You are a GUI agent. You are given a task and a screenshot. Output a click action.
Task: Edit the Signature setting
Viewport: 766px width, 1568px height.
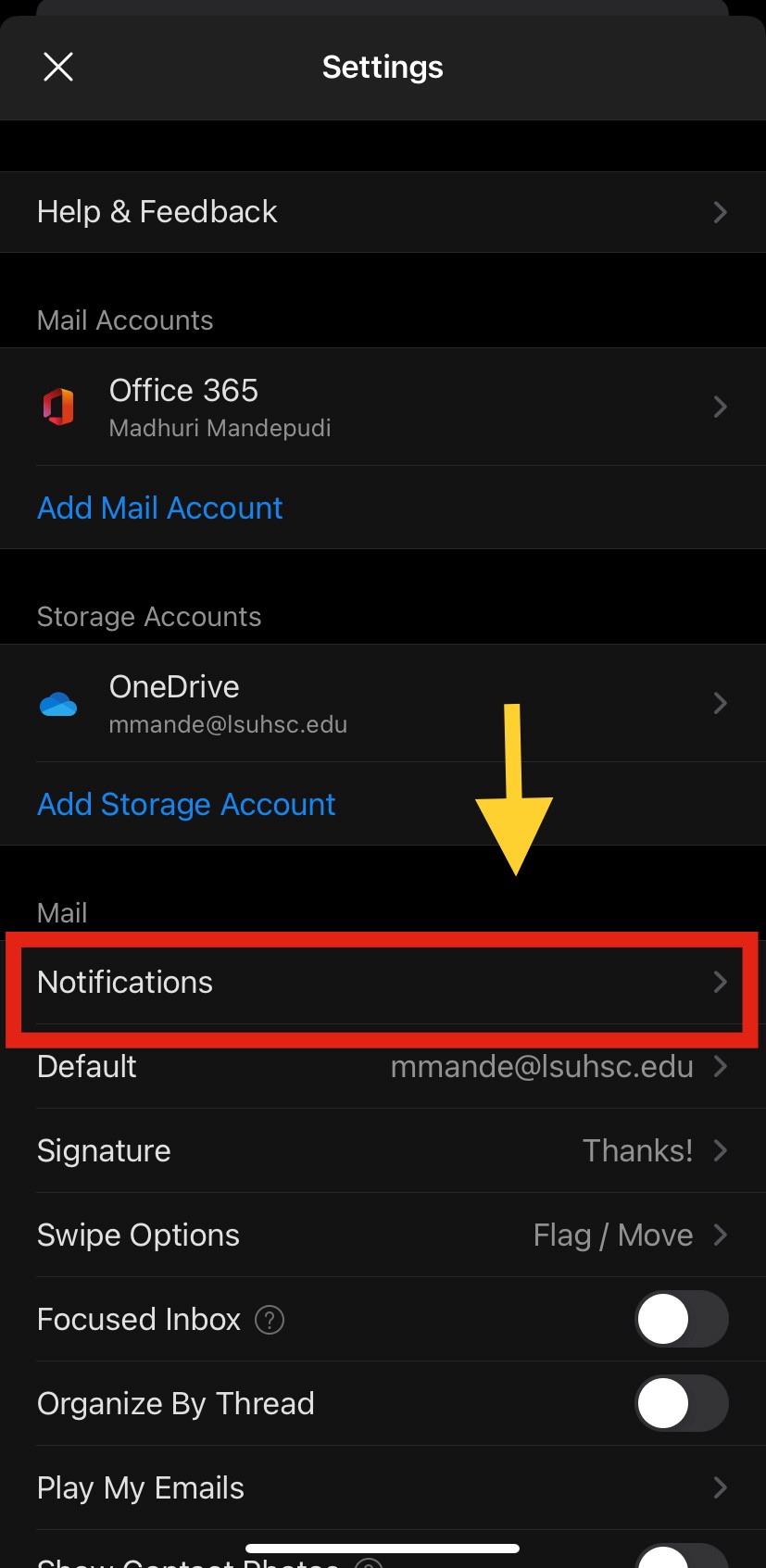pyautogui.click(x=383, y=1151)
